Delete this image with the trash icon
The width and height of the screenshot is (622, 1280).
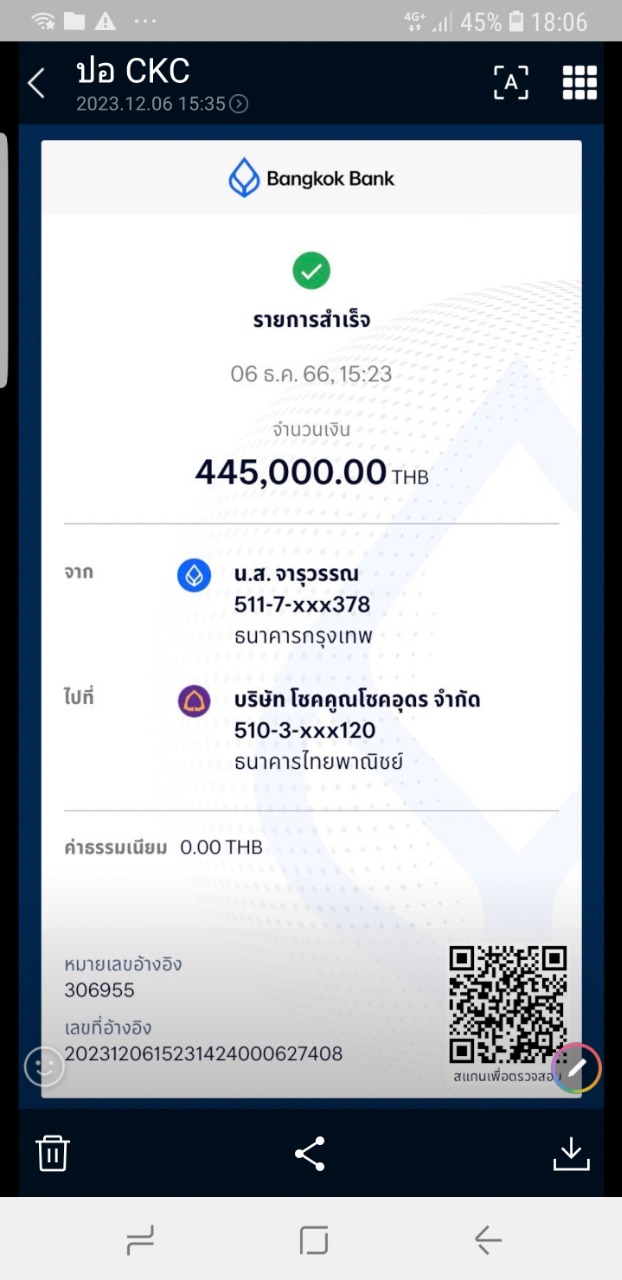pos(52,1153)
